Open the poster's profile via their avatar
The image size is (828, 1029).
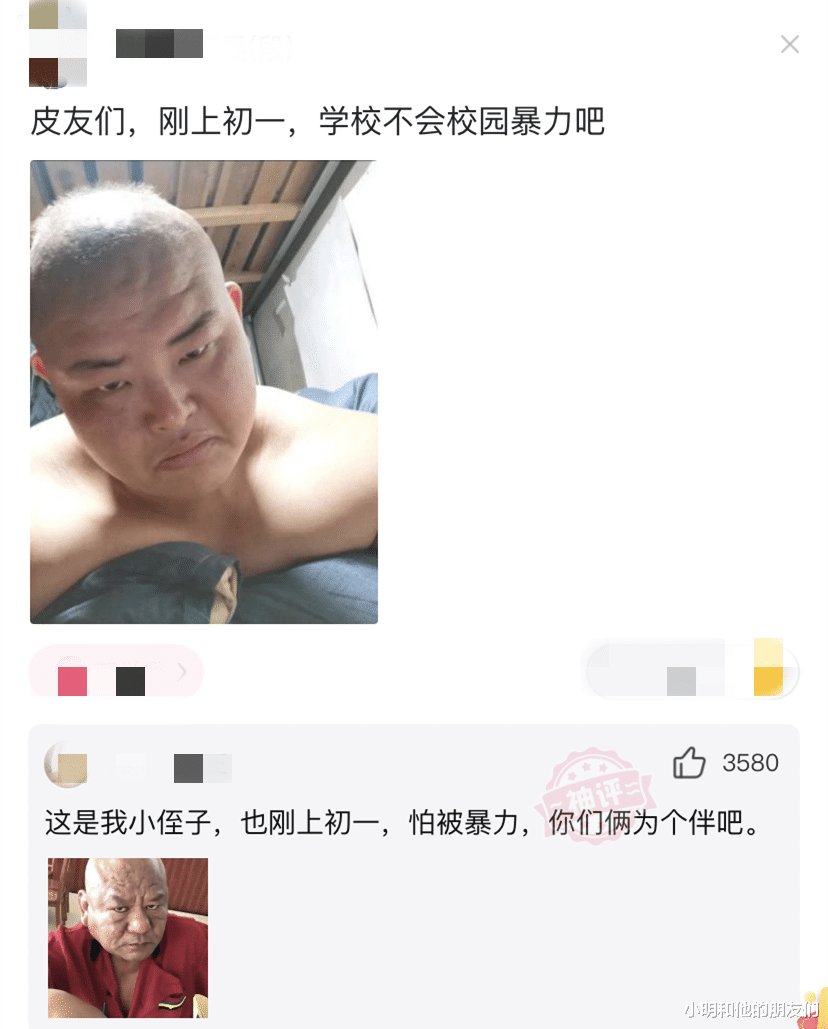pyautogui.click(x=55, y=45)
